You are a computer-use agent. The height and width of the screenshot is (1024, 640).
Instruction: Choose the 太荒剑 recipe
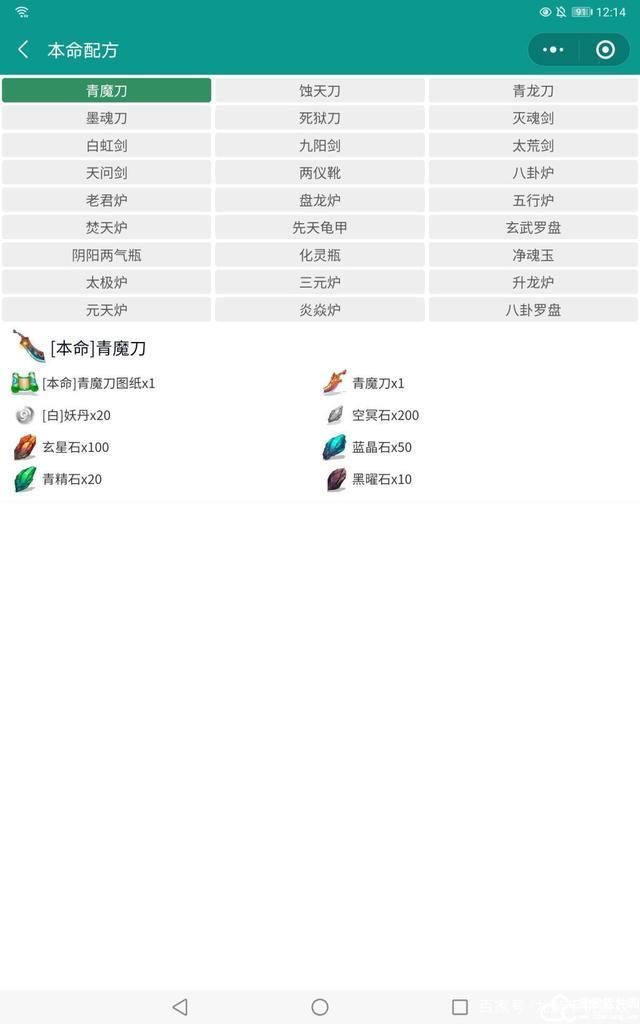click(533, 146)
